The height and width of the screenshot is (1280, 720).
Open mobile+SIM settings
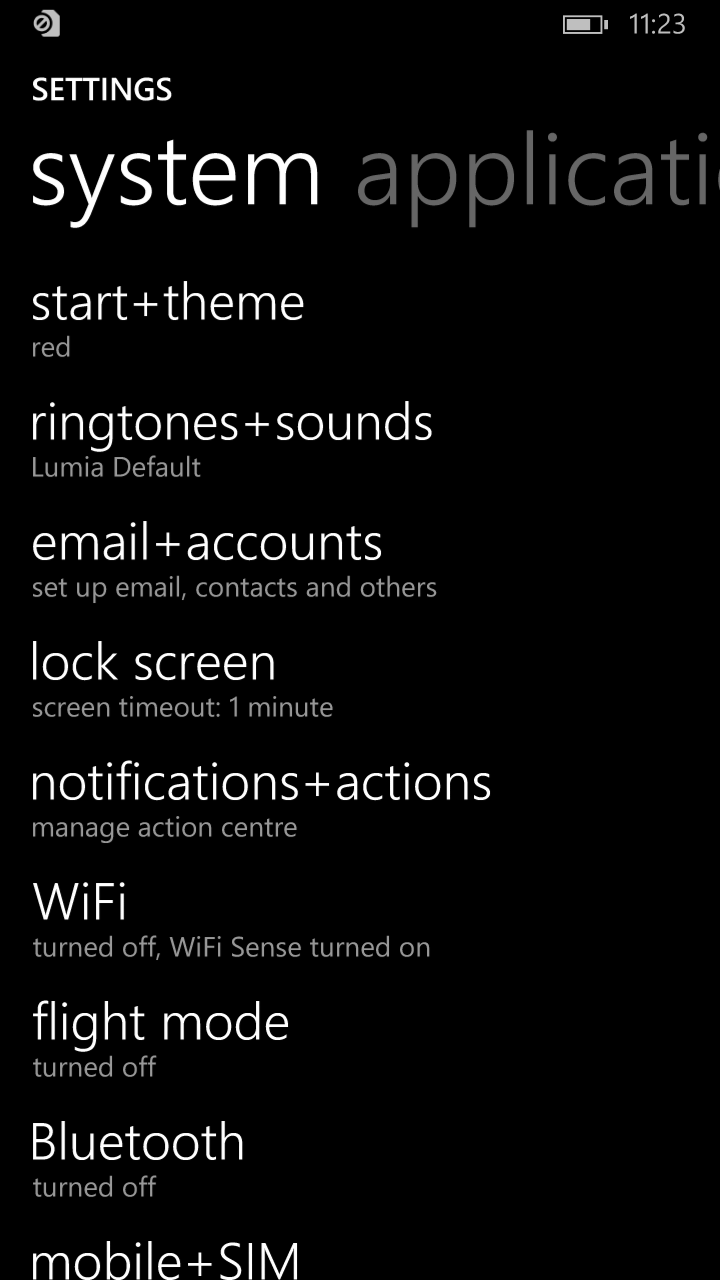point(165,1258)
